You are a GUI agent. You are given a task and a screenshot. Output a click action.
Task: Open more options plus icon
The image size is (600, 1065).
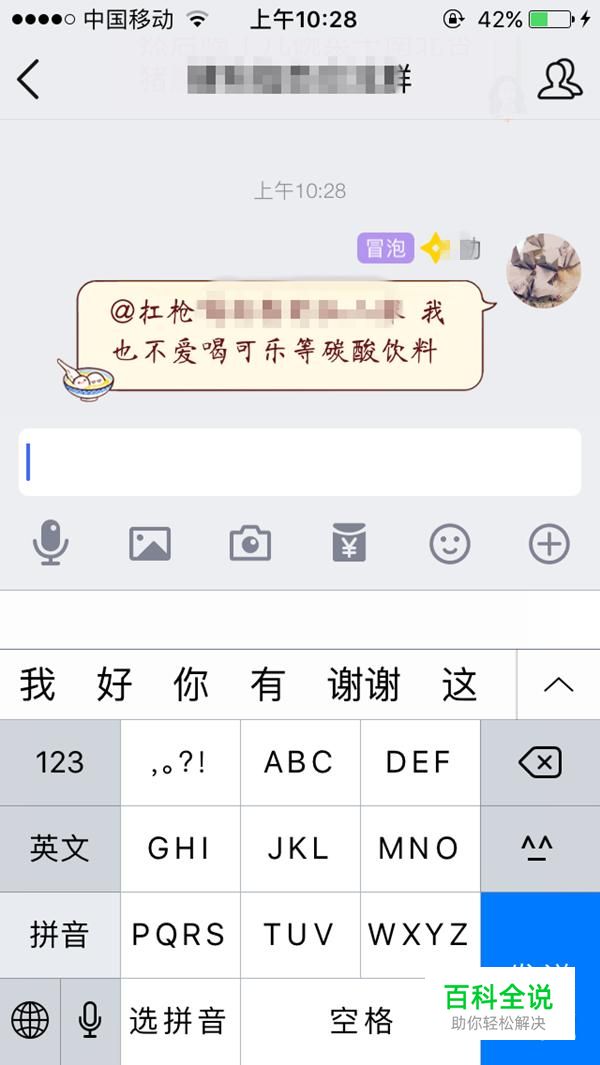[549, 545]
